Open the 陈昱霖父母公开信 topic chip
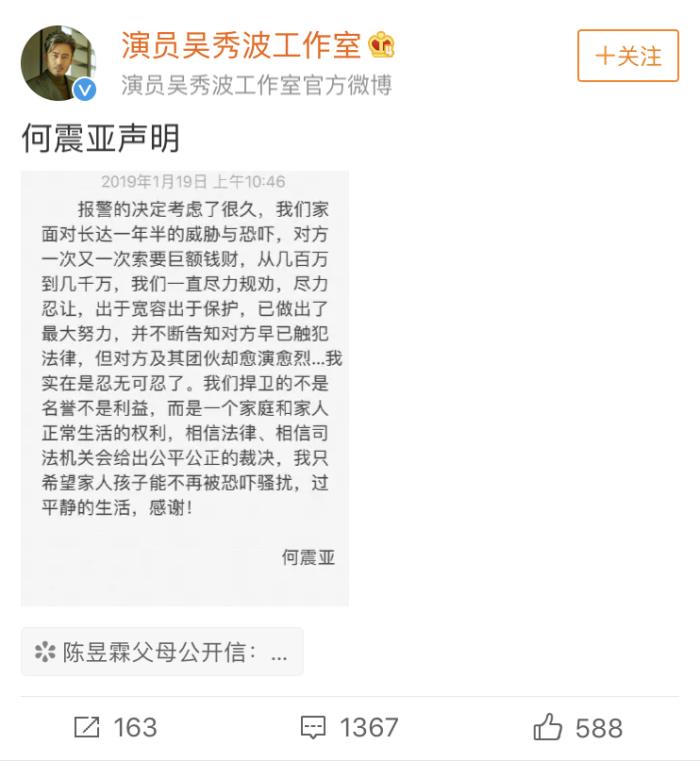This screenshot has height=761, width=700. tap(162, 652)
